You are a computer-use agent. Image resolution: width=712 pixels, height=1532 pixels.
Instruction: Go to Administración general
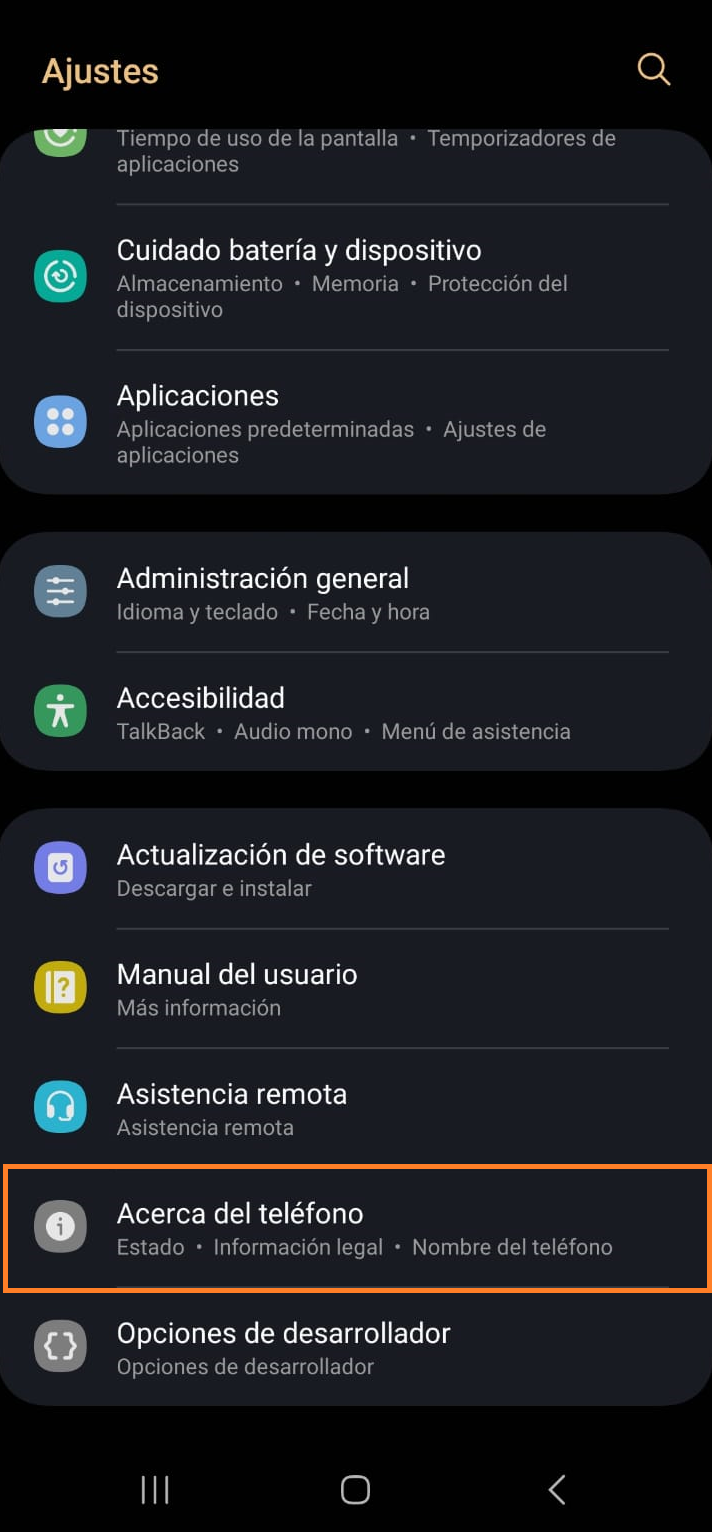click(x=356, y=592)
